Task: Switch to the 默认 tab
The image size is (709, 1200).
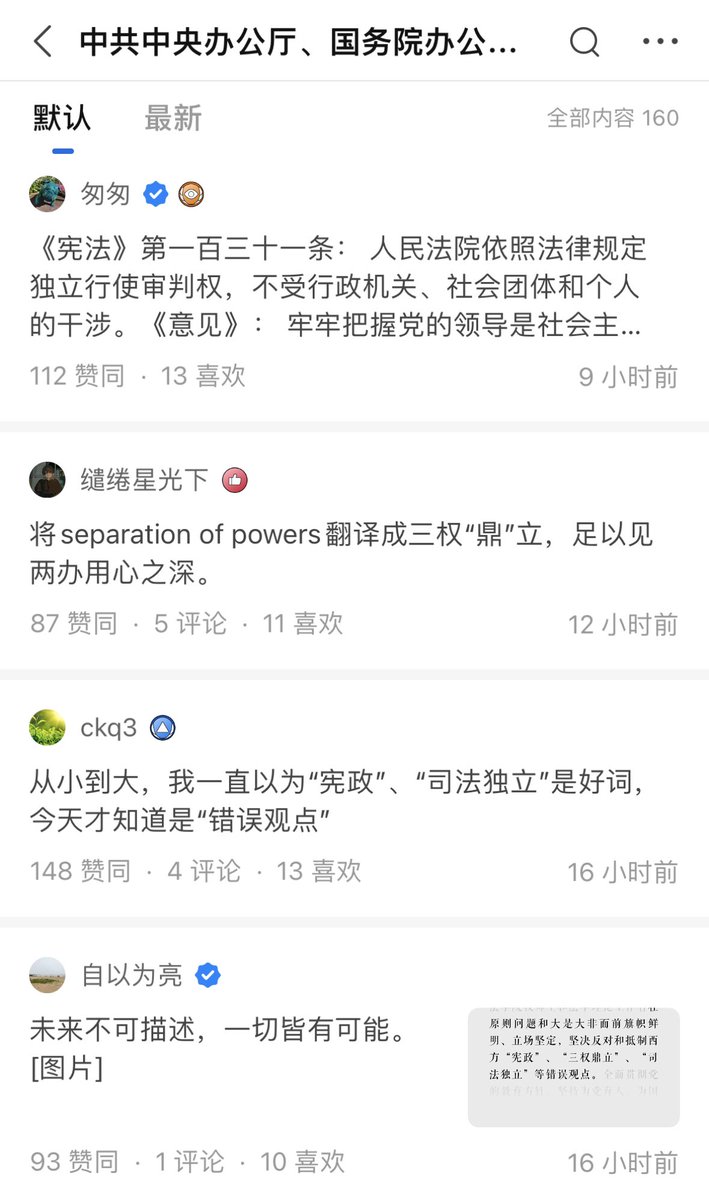Action: (x=62, y=118)
